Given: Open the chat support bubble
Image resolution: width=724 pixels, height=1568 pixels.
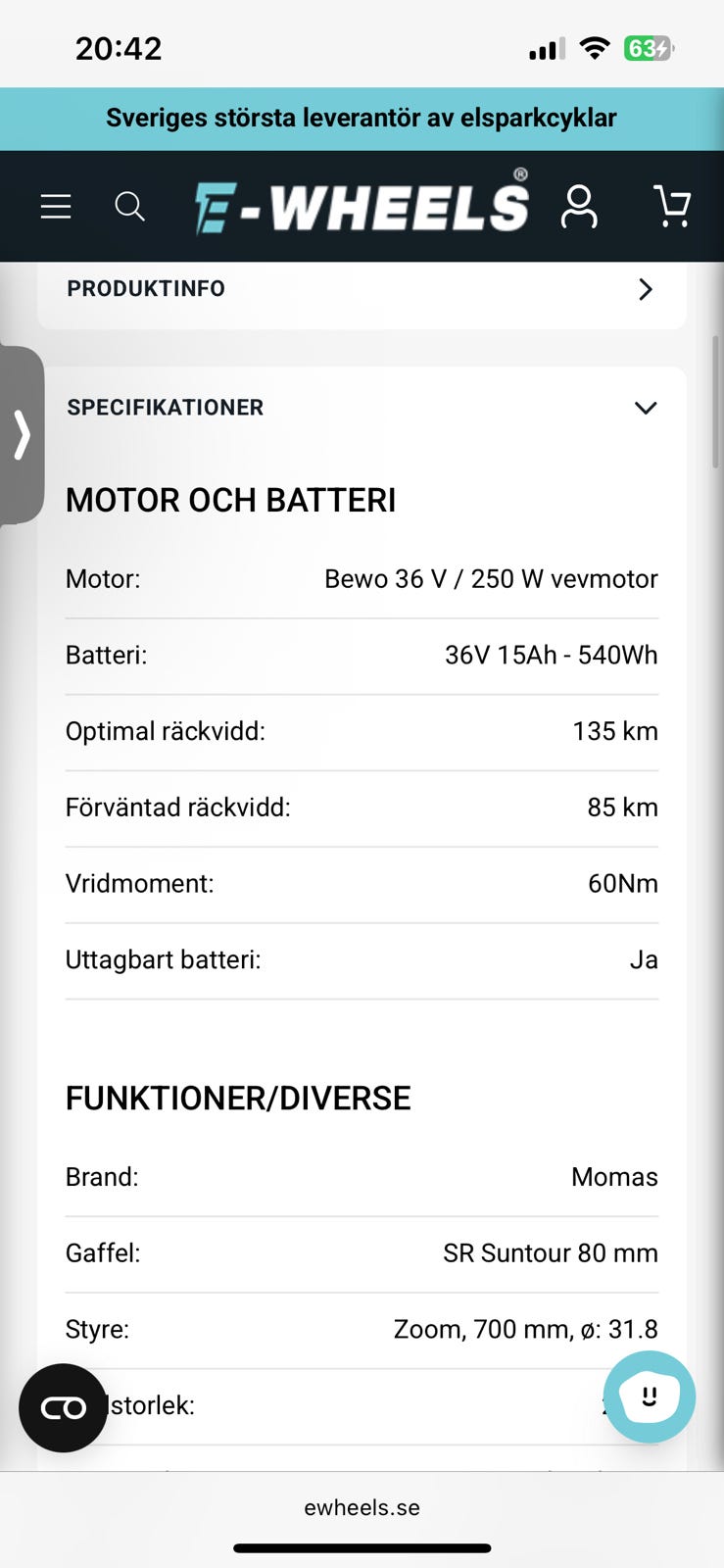Looking at the screenshot, I should 649,1396.
